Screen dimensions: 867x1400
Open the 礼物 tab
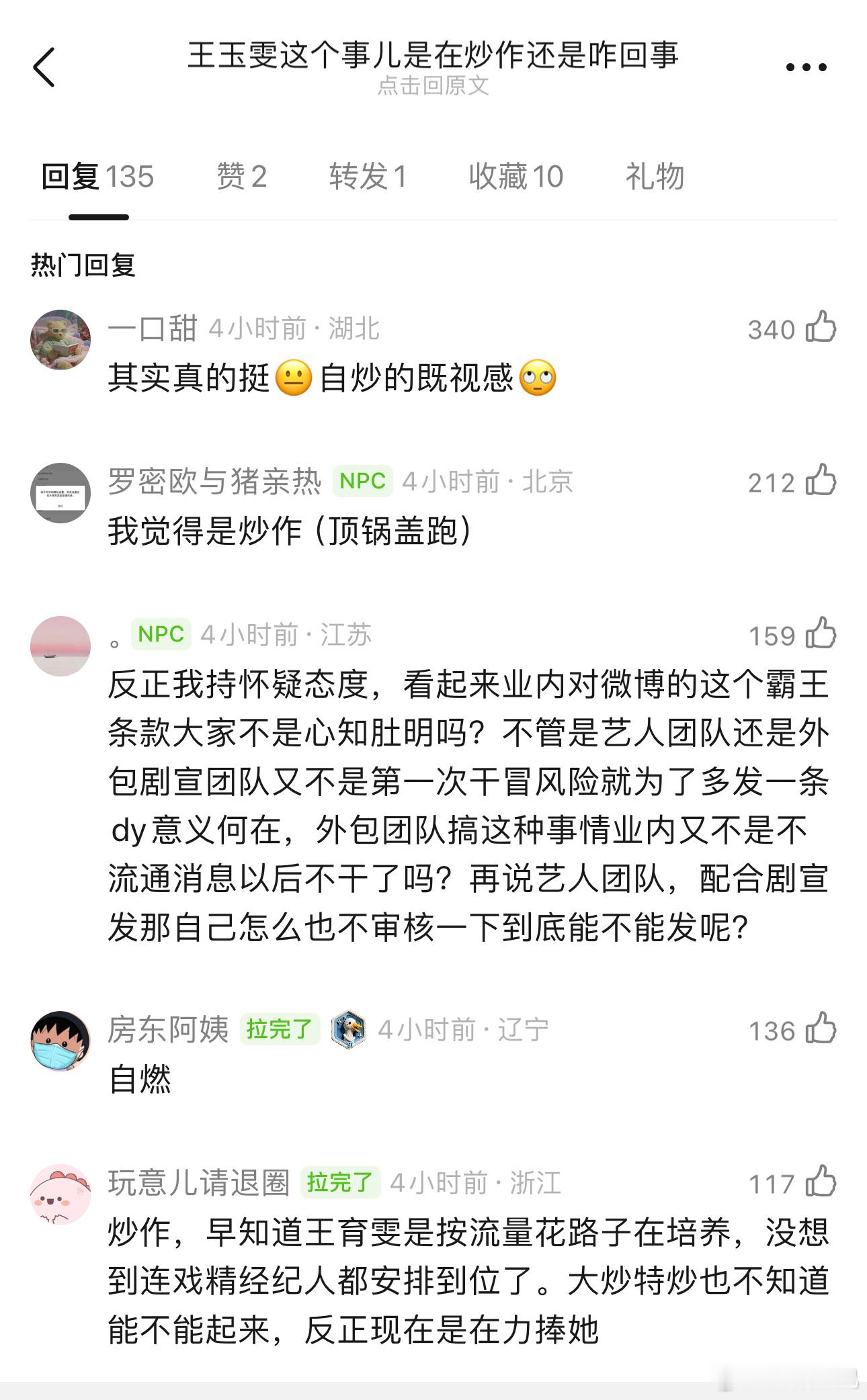point(654,176)
